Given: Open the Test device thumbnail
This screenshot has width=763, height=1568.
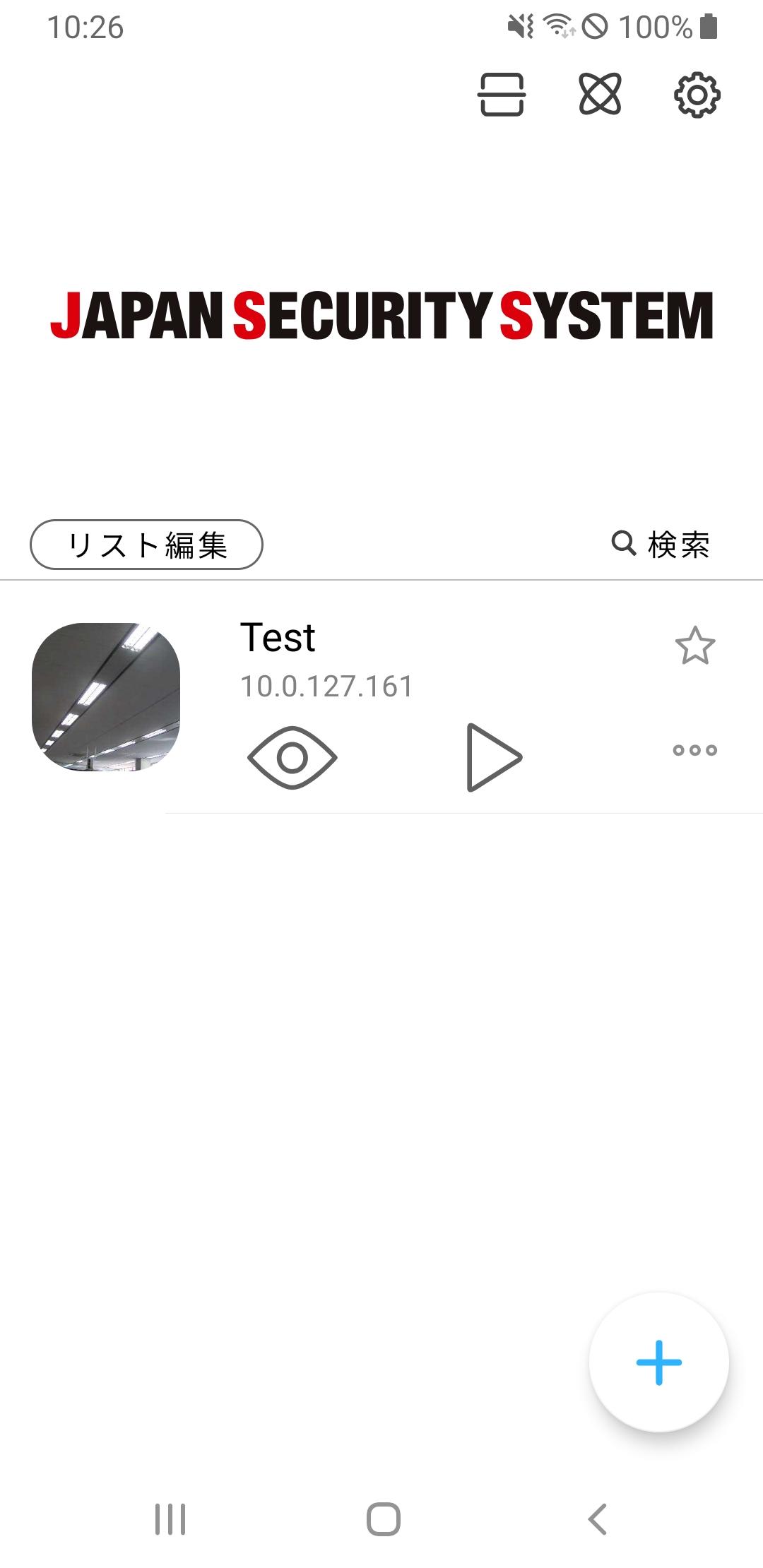Looking at the screenshot, I should pyautogui.click(x=106, y=697).
